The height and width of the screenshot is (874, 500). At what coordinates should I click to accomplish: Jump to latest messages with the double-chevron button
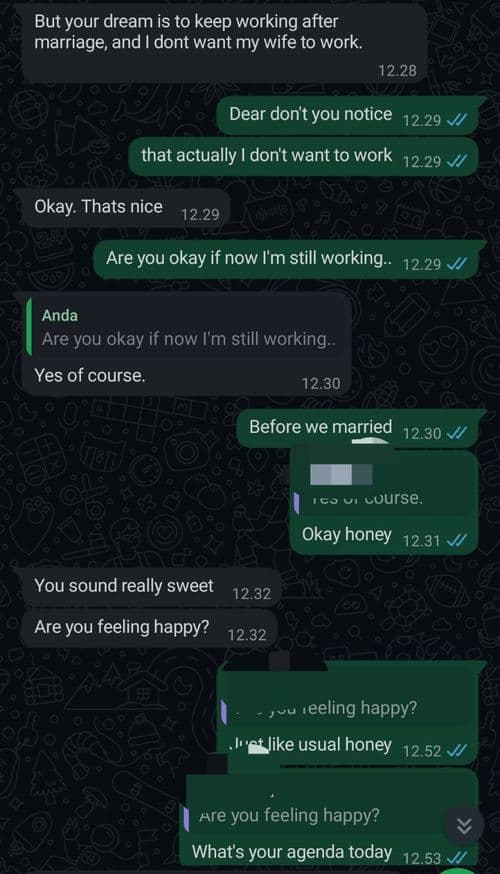point(464,826)
